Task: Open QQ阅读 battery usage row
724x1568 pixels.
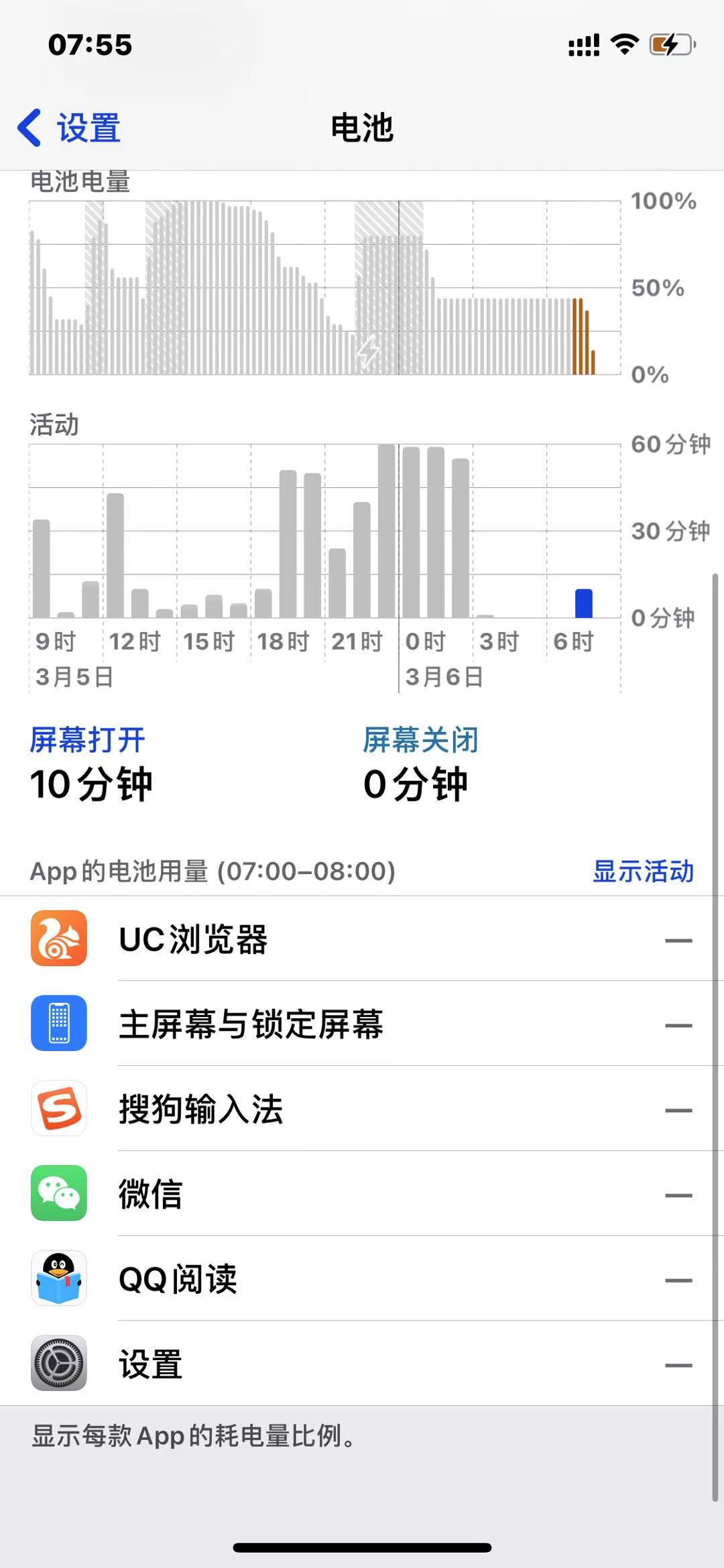Action: [362, 1279]
